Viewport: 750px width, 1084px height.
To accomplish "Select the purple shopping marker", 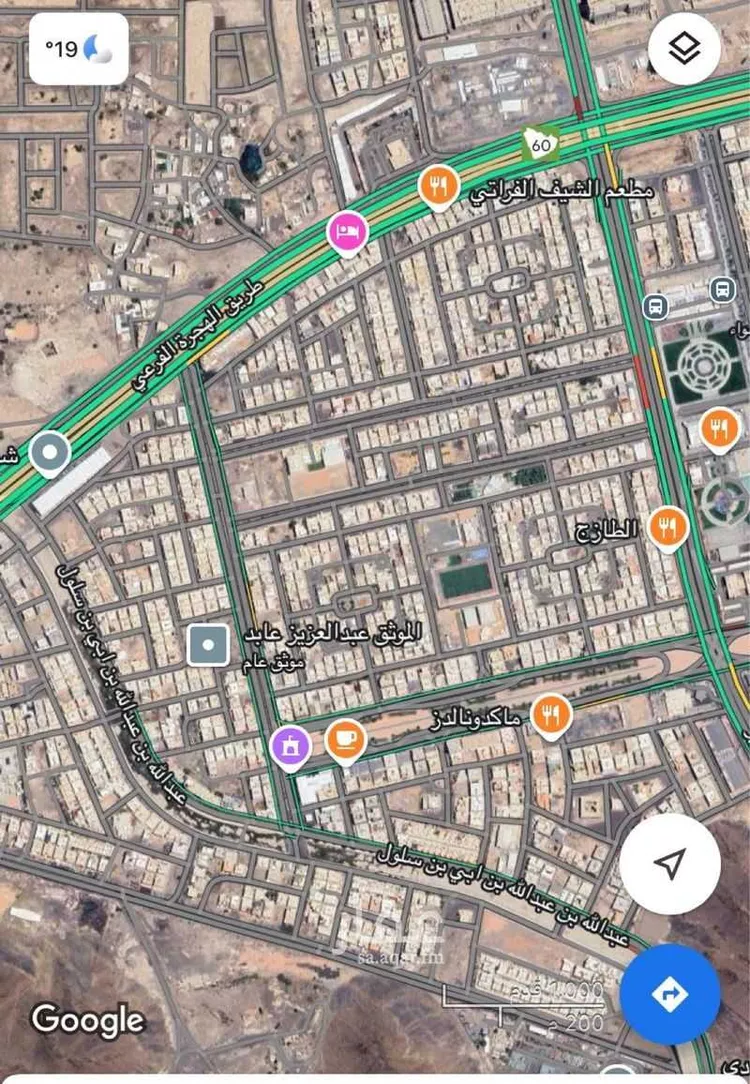I will [x=291, y=745].
